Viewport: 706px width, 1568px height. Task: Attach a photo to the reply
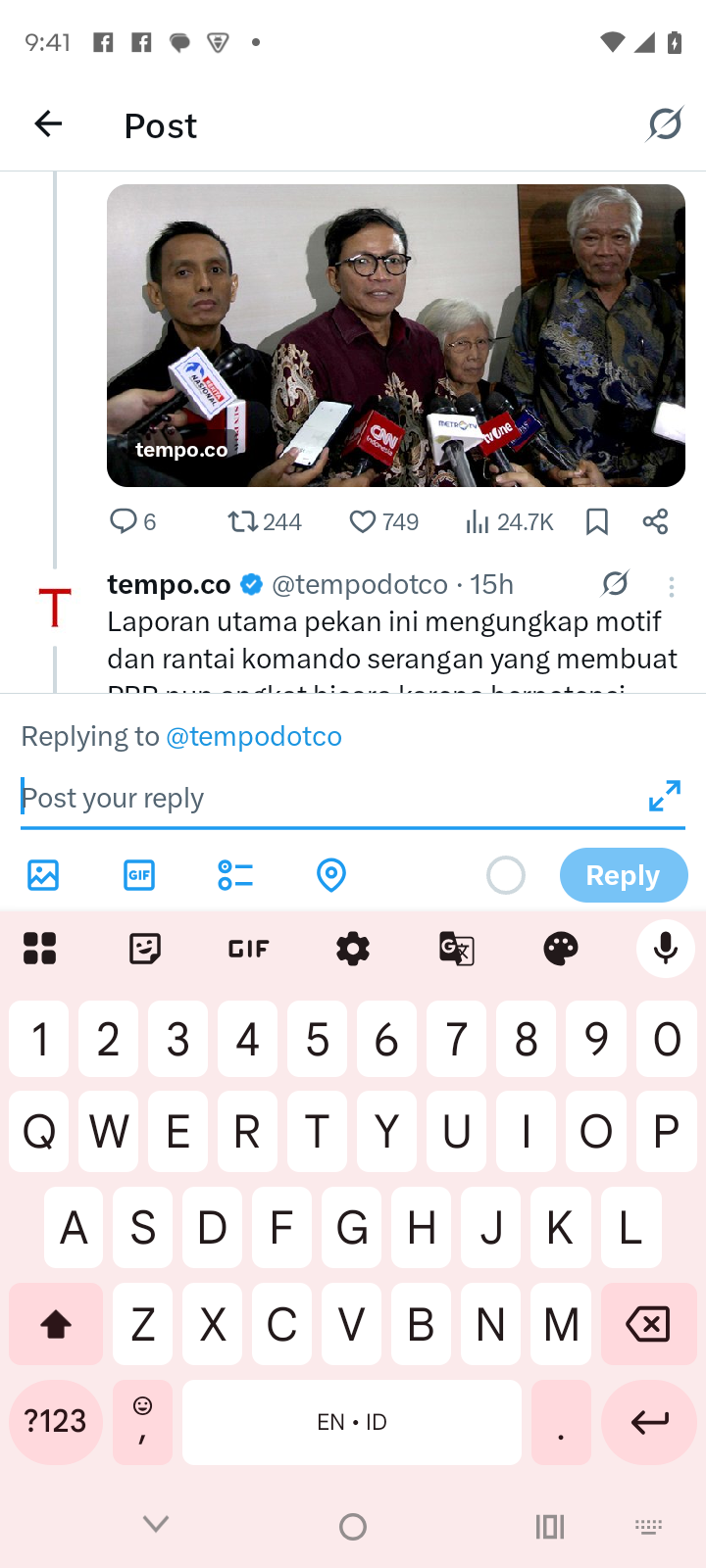click(43, 874)
